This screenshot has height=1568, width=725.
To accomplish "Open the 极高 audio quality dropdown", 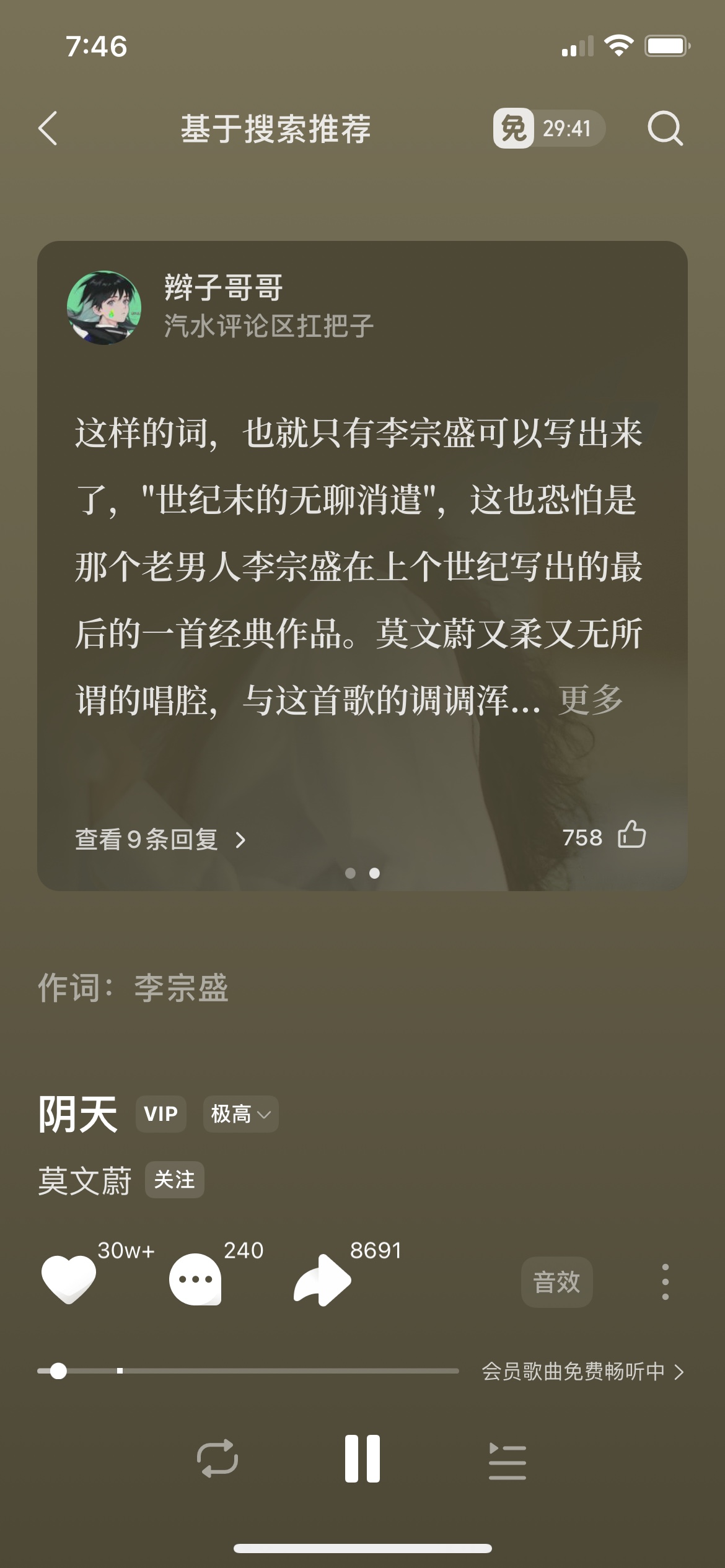I will coord(241,1114).
